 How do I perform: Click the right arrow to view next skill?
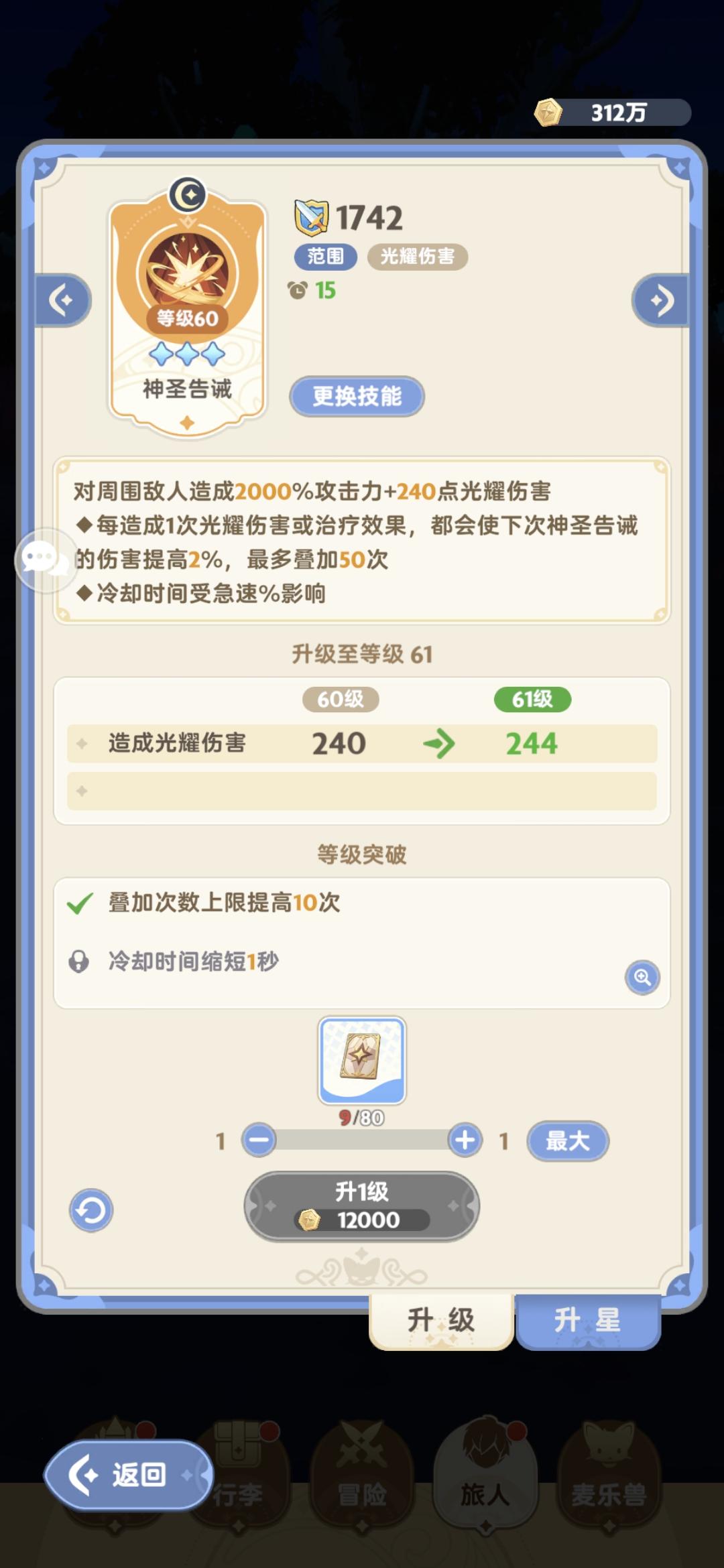tap(660, 299)
